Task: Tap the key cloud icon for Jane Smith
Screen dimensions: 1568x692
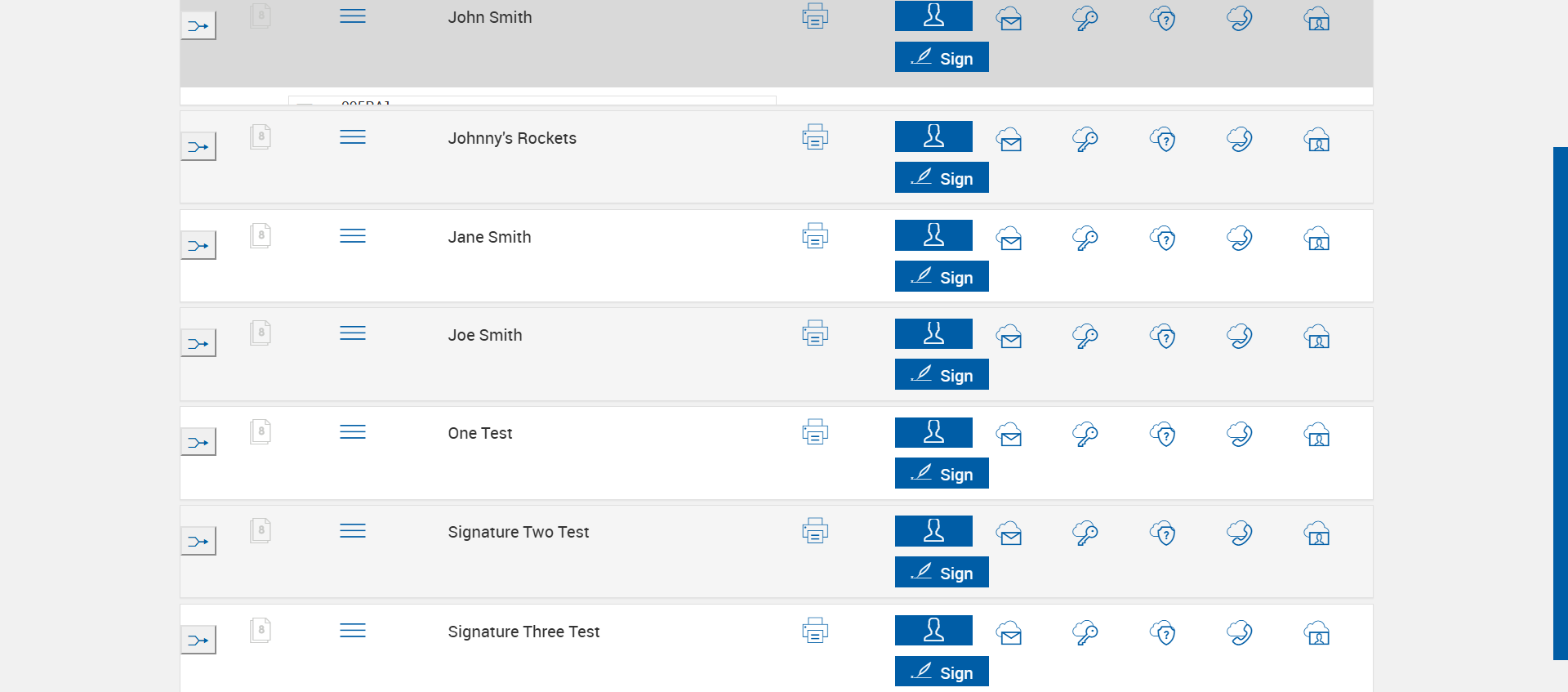Action: click(1085, 238)
